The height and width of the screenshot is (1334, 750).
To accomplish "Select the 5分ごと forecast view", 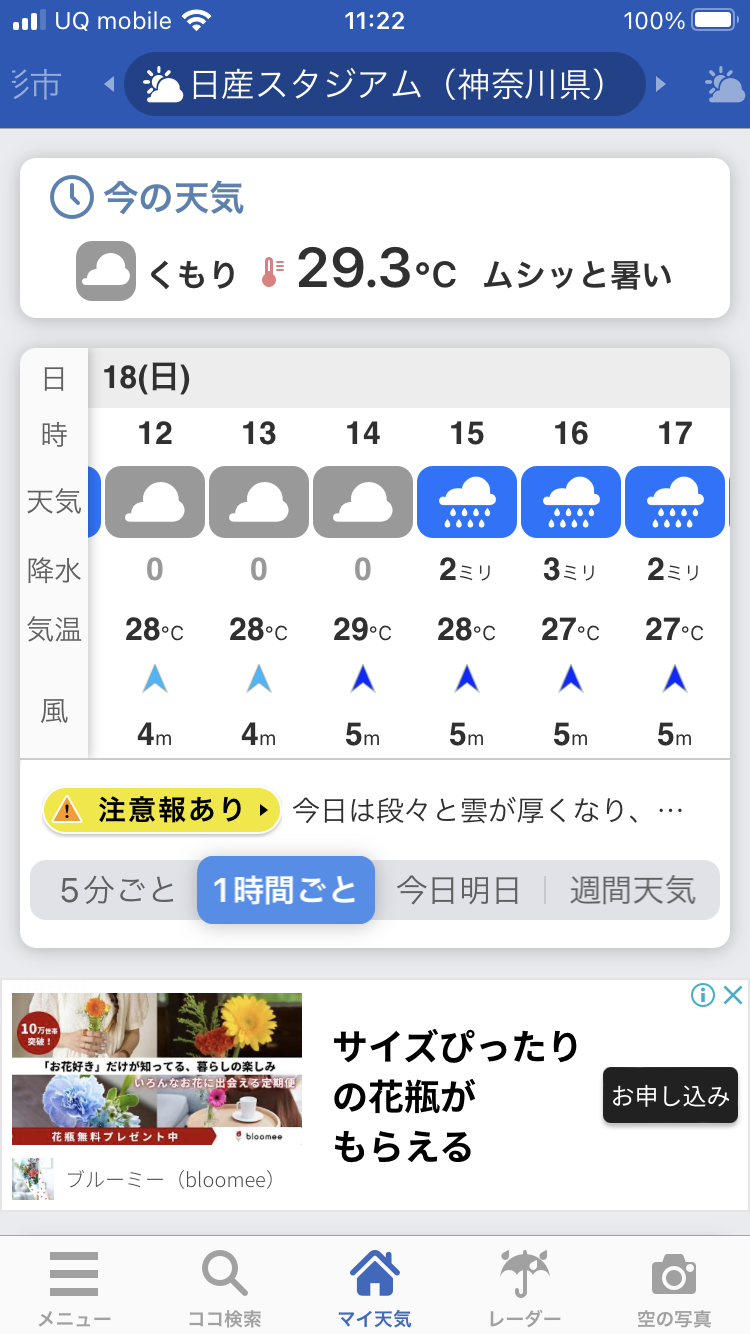I will pyautogui.click(x=117, y=890).
